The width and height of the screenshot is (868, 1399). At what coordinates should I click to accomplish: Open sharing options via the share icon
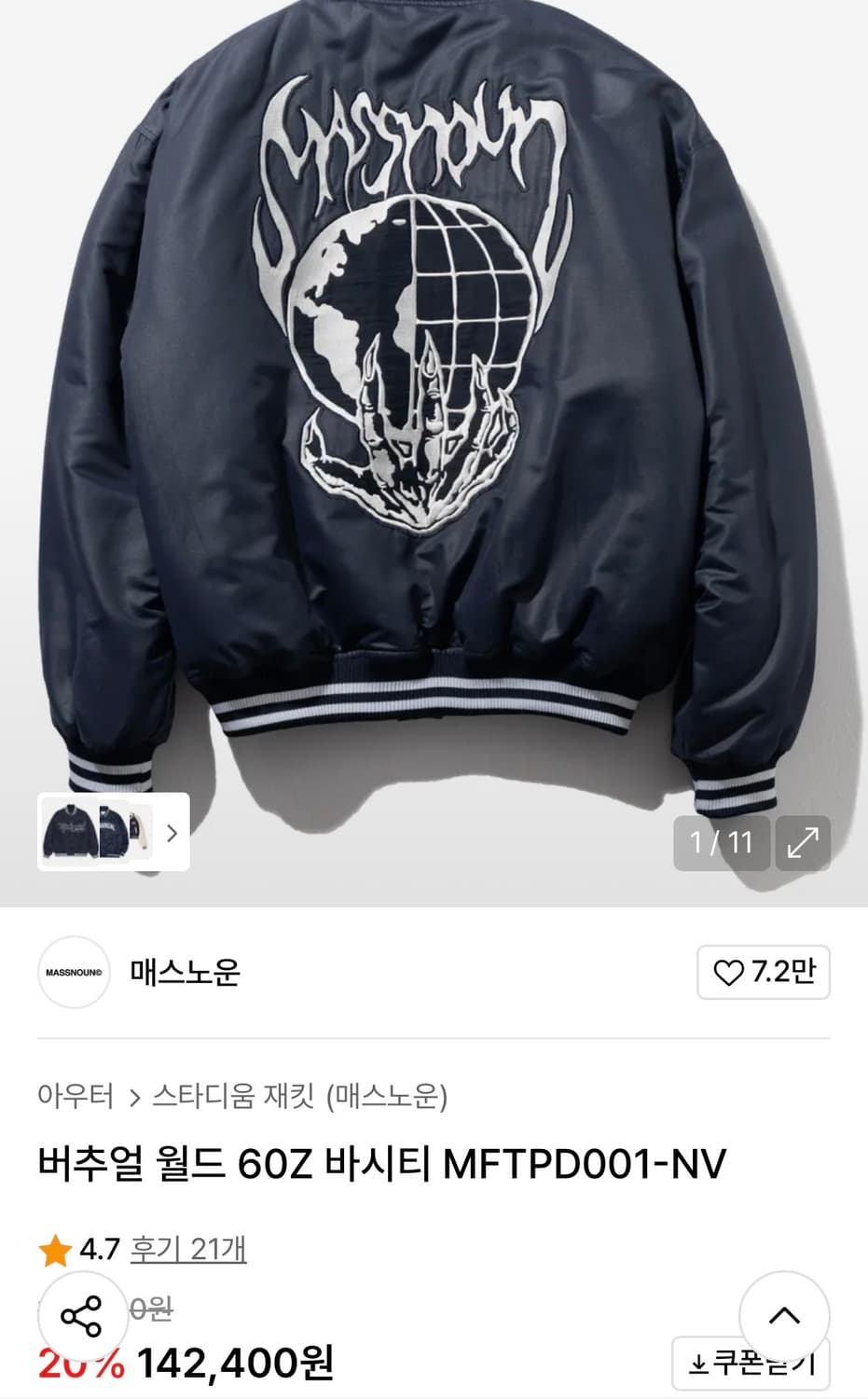tap(82, 1318)
